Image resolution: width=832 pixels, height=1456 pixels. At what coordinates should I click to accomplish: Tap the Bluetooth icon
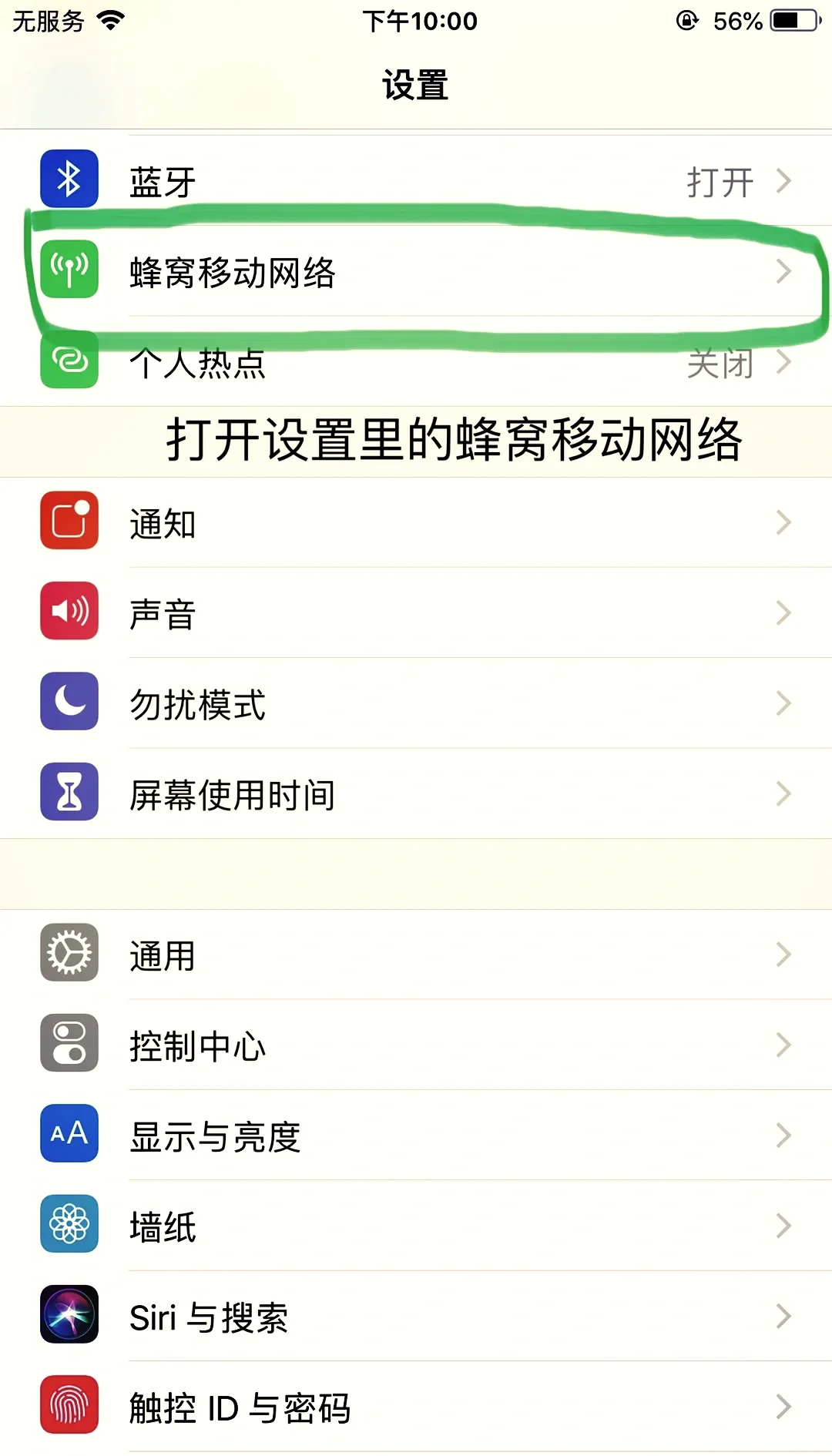coord(69,179)
